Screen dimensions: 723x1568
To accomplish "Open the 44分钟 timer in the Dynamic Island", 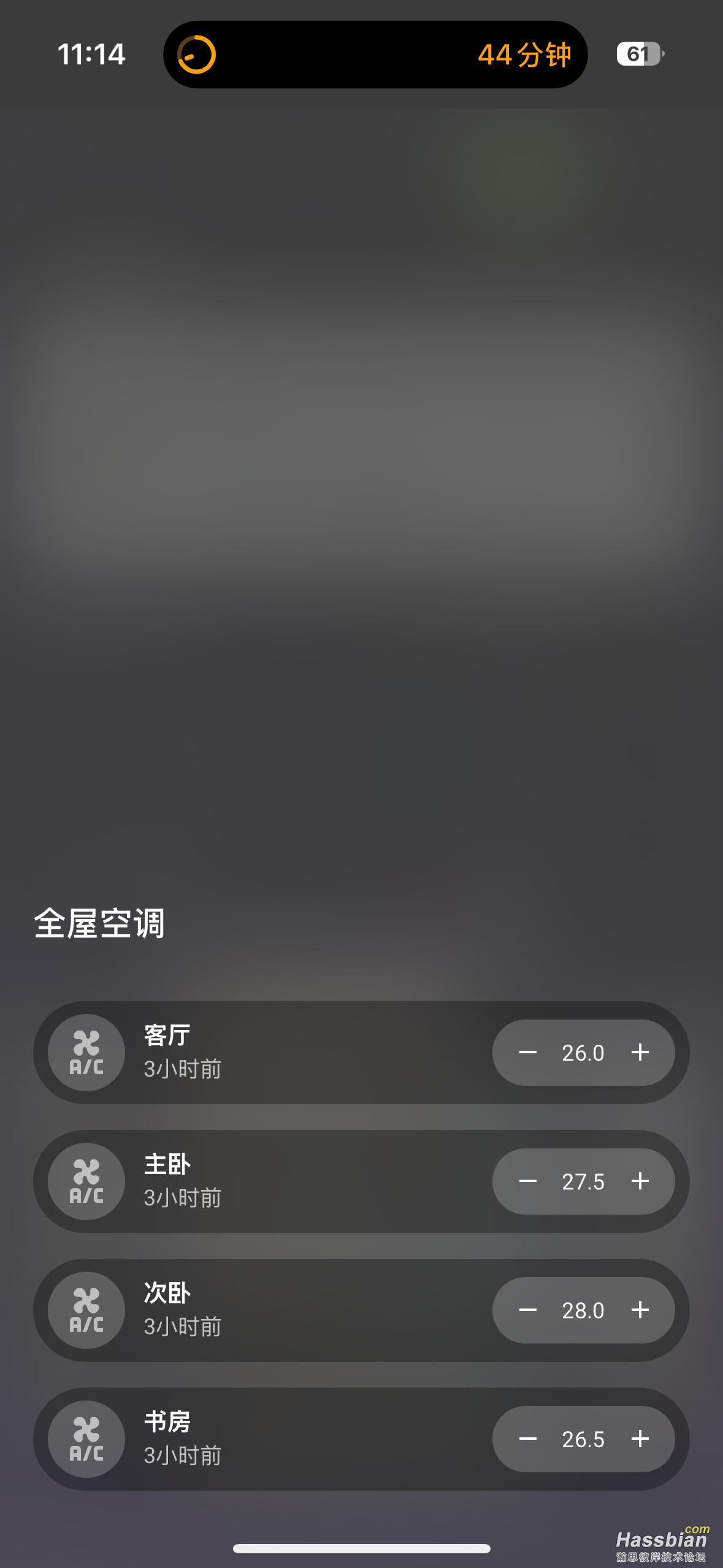I will pos(375,55).
